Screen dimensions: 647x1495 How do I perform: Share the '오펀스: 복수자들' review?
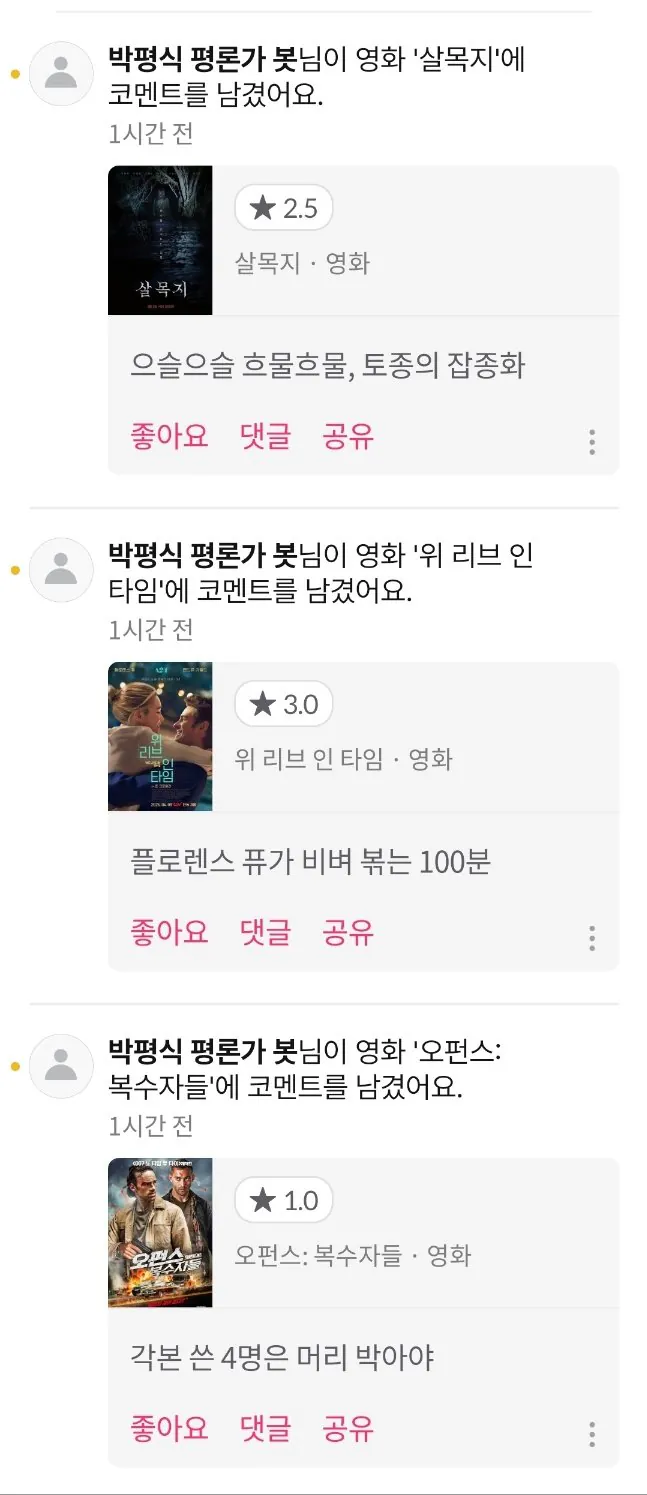[x=347, y=1429]
